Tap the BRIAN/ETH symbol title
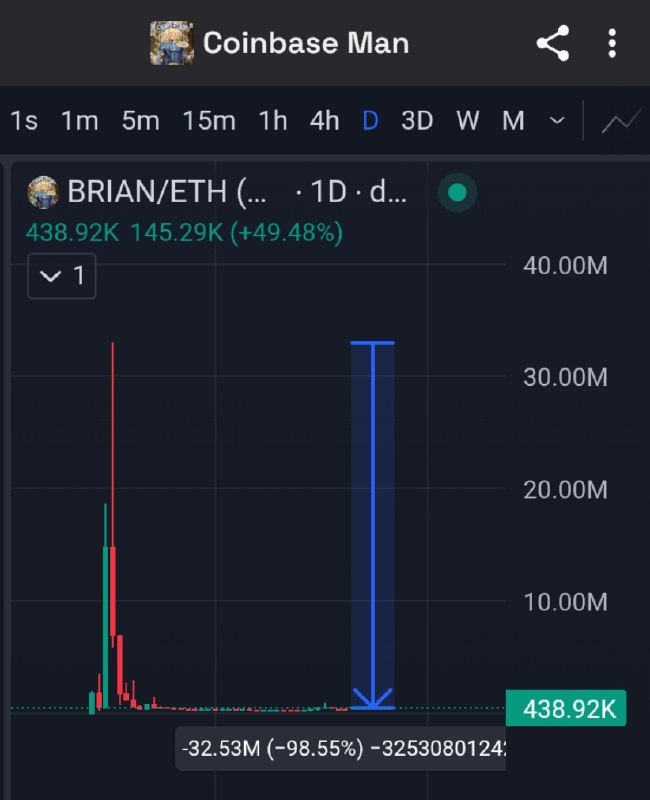Viewport: 650px width, 800px height. 166,192
